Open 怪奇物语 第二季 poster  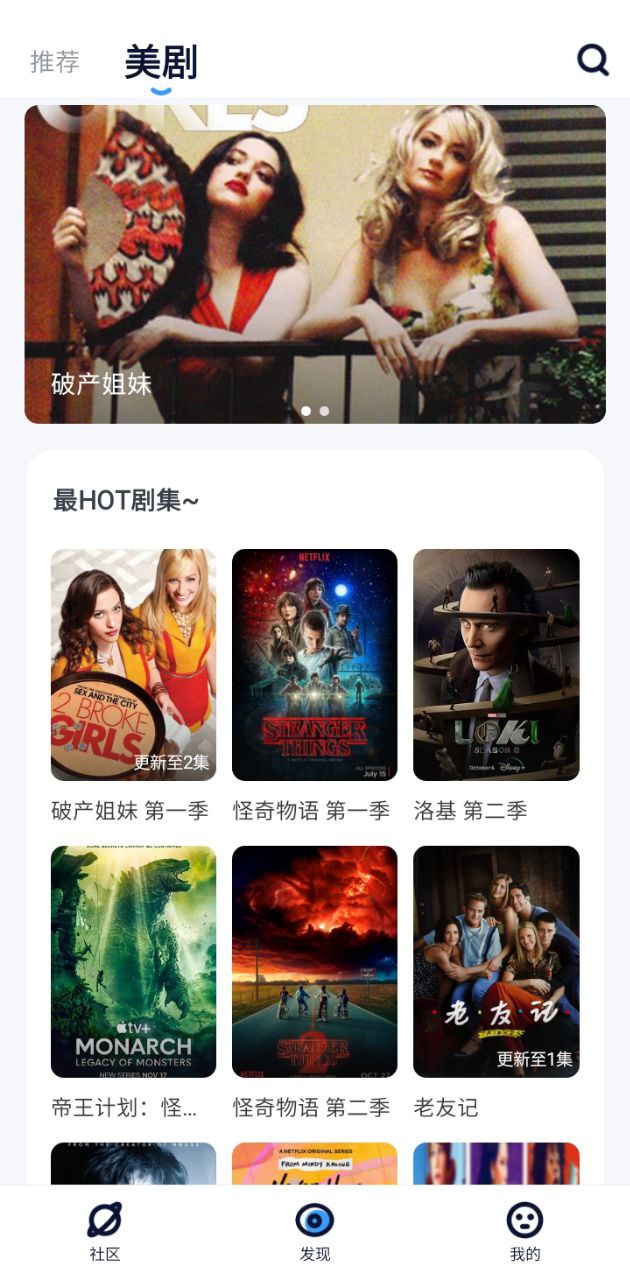pyautogui.click(x=315, y=961)
